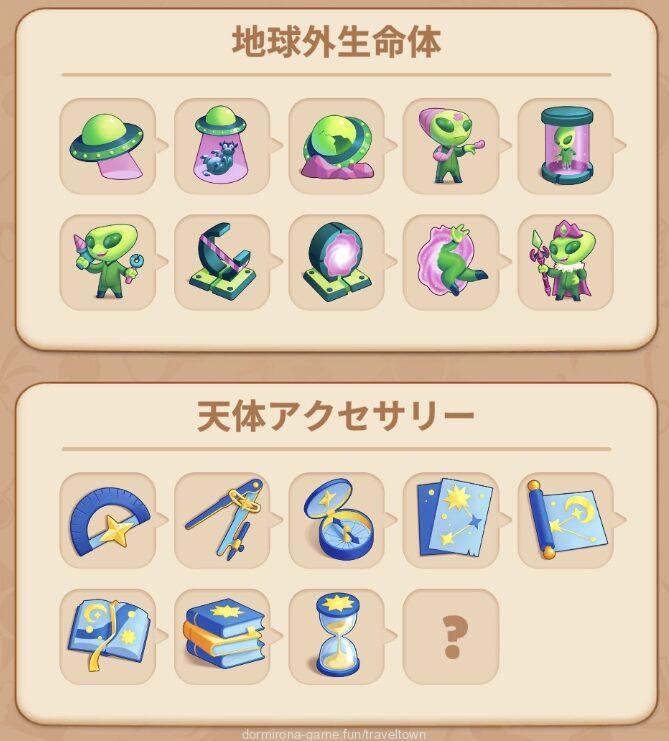Select the flying saucer with pink beam

pos(108,146)
